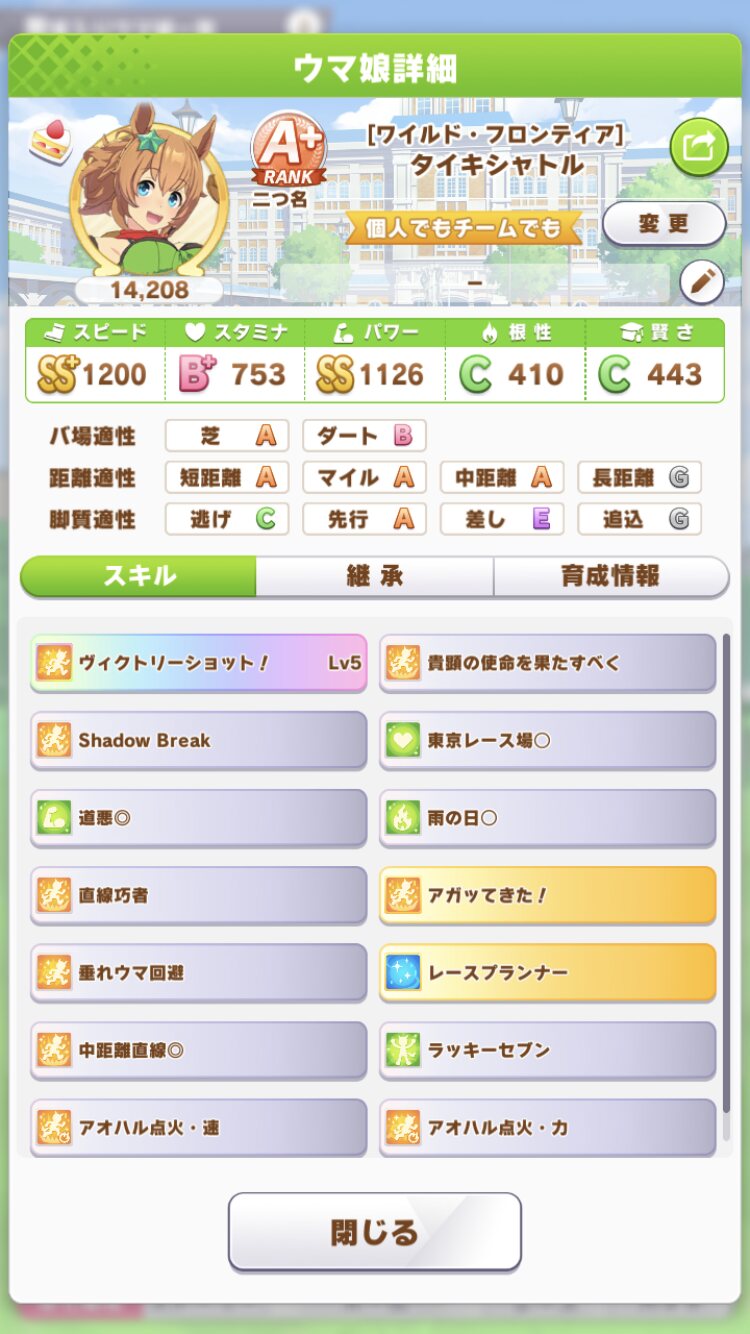
Task: Switch to the 継承 tab
Action: [x=374, y=576]
